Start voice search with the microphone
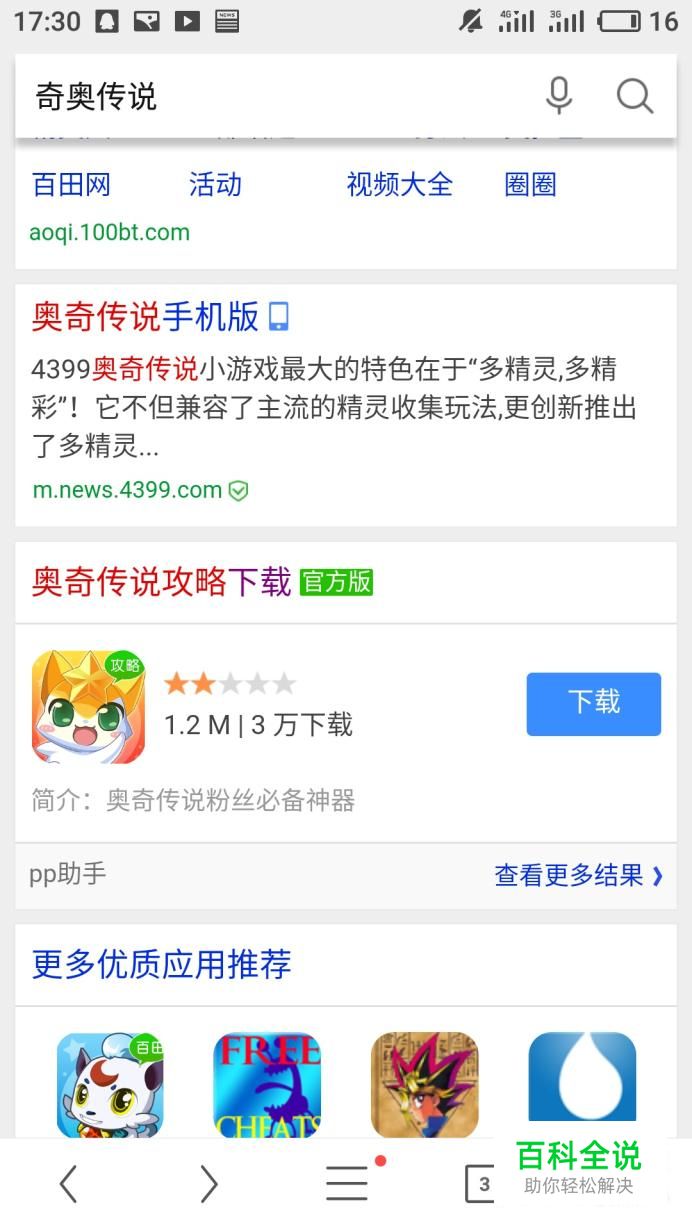This screenshot has width=692, height=1230. point(559,96)
